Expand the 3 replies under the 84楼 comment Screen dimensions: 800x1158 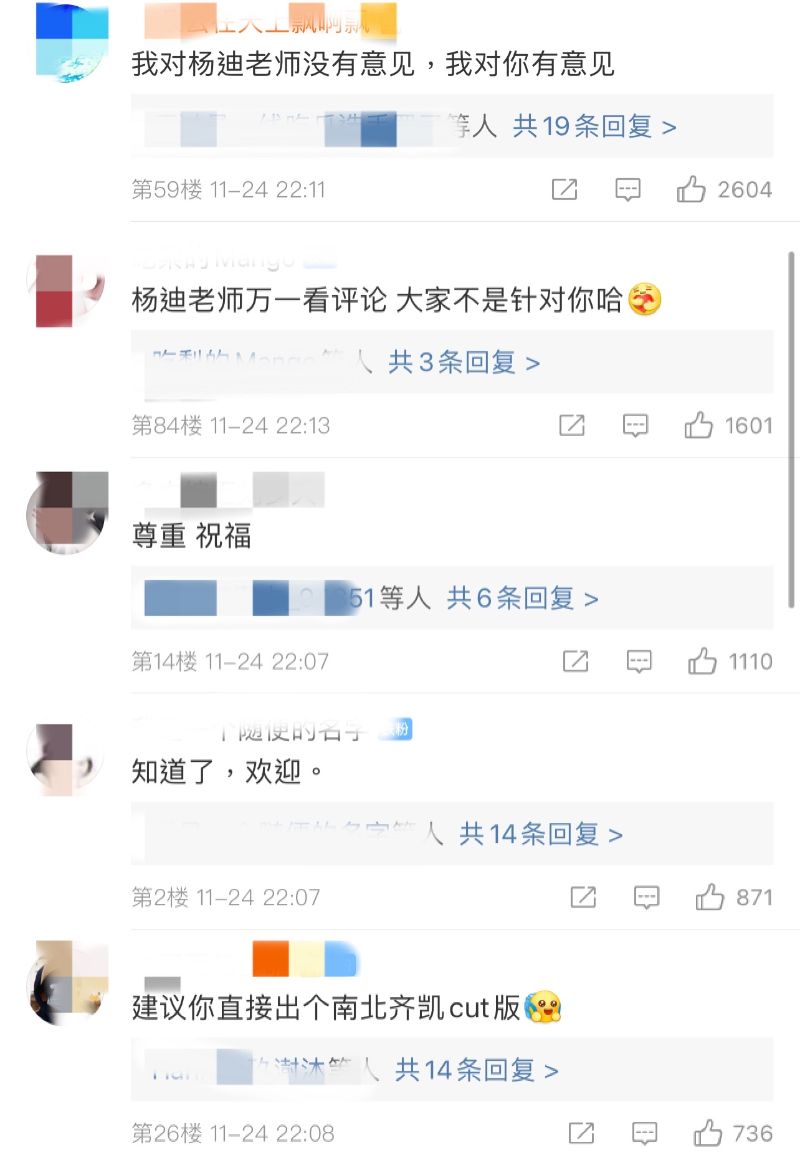coord(464,363)
